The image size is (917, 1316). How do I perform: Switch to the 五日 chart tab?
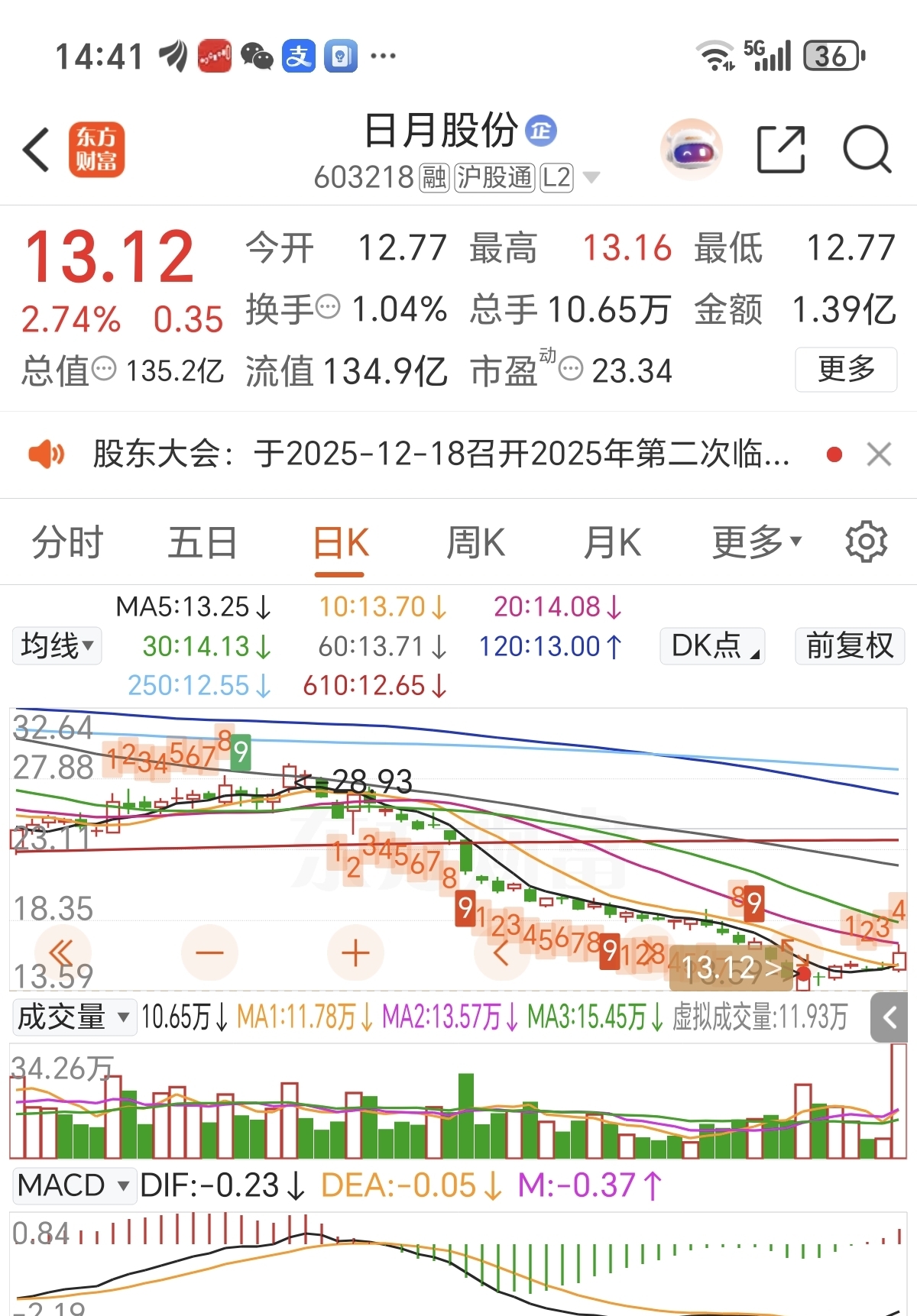(x=203, y=543)
